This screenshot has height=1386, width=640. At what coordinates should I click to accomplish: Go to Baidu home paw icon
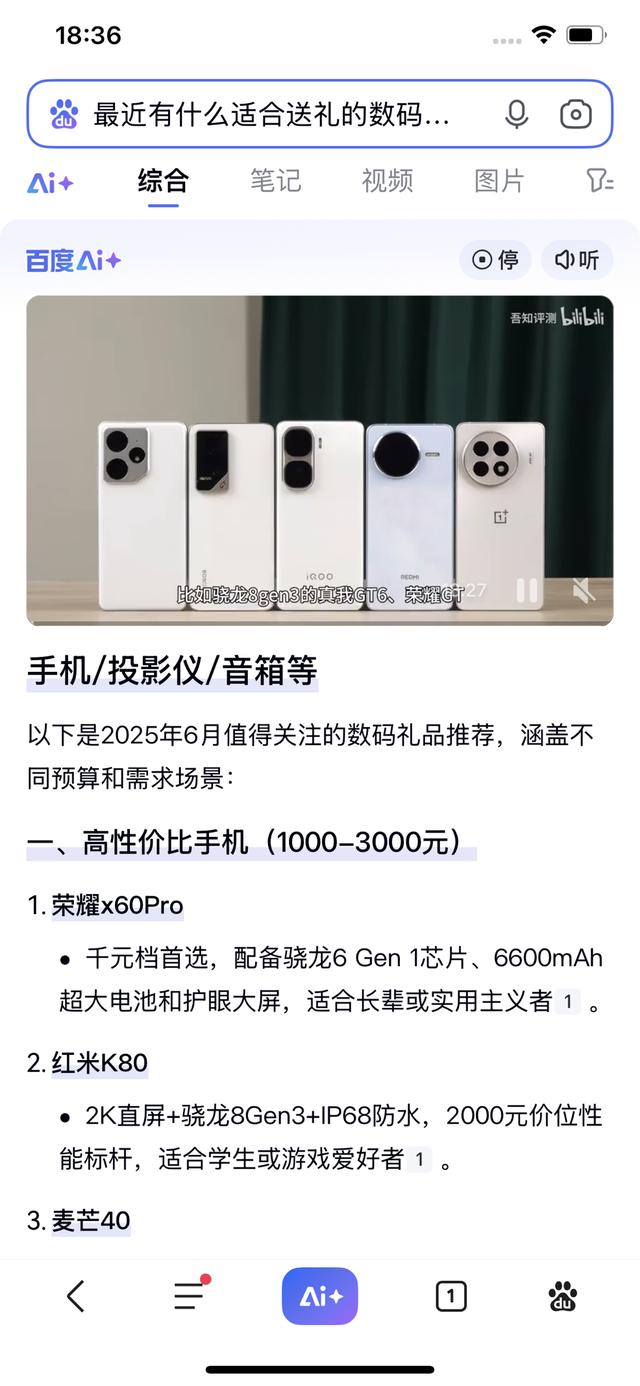tap(563, 1297)
